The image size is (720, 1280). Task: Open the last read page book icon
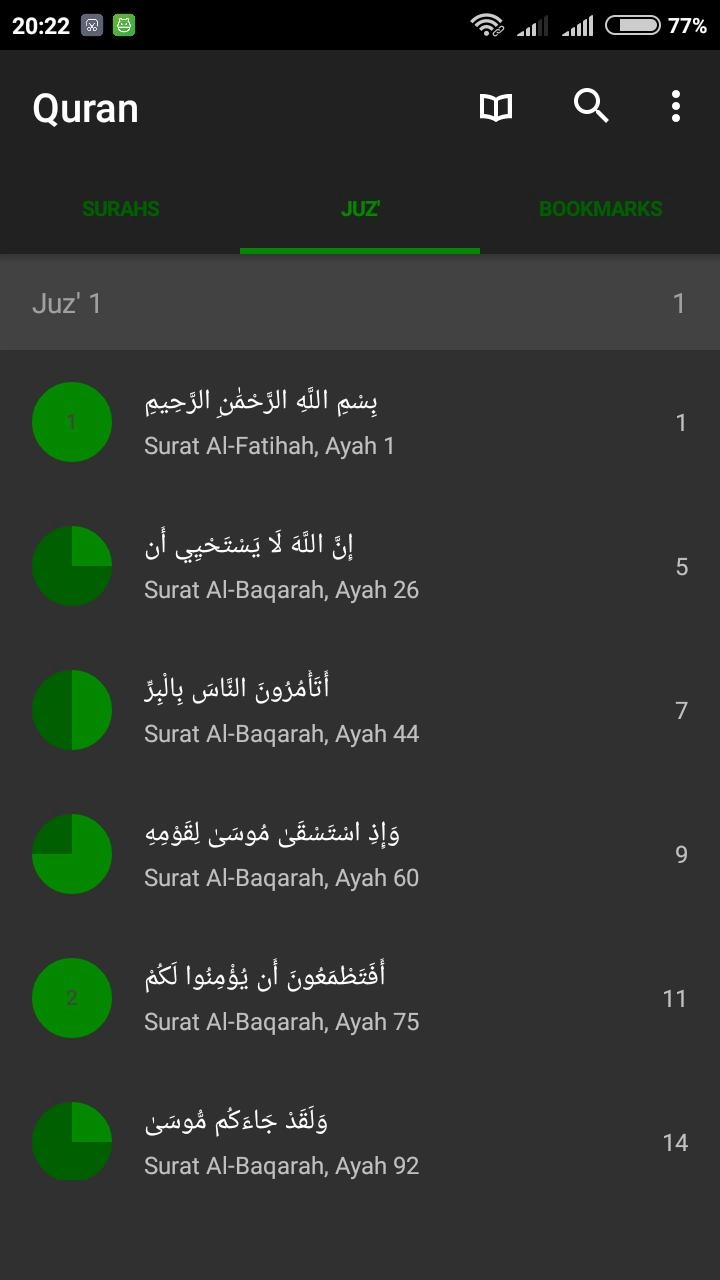[496, 107]
